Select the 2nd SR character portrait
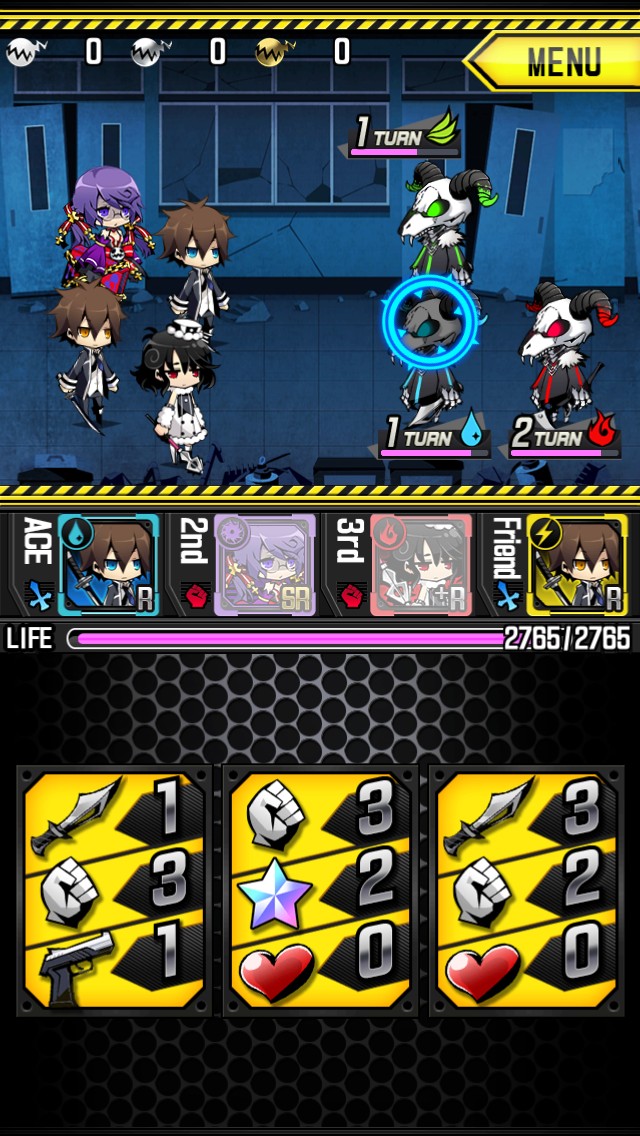640x1136 pixels. click(x=265, y=564)
